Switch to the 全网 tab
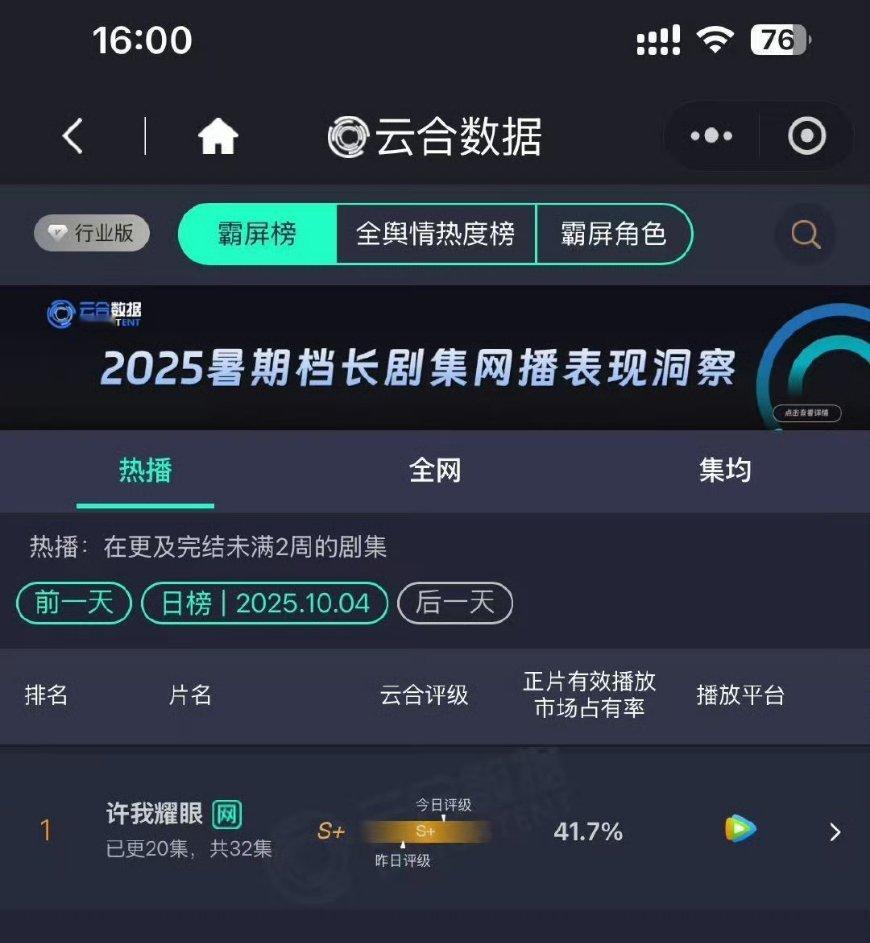Screen dimensions: 870x943 click(x=435, y=471)
